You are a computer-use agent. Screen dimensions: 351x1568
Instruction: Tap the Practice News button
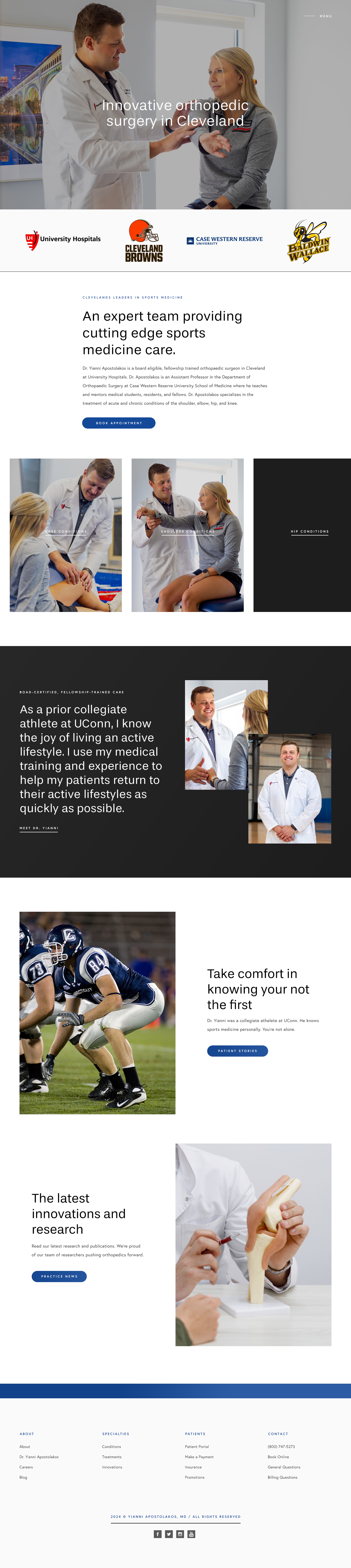coord(59,1277)
